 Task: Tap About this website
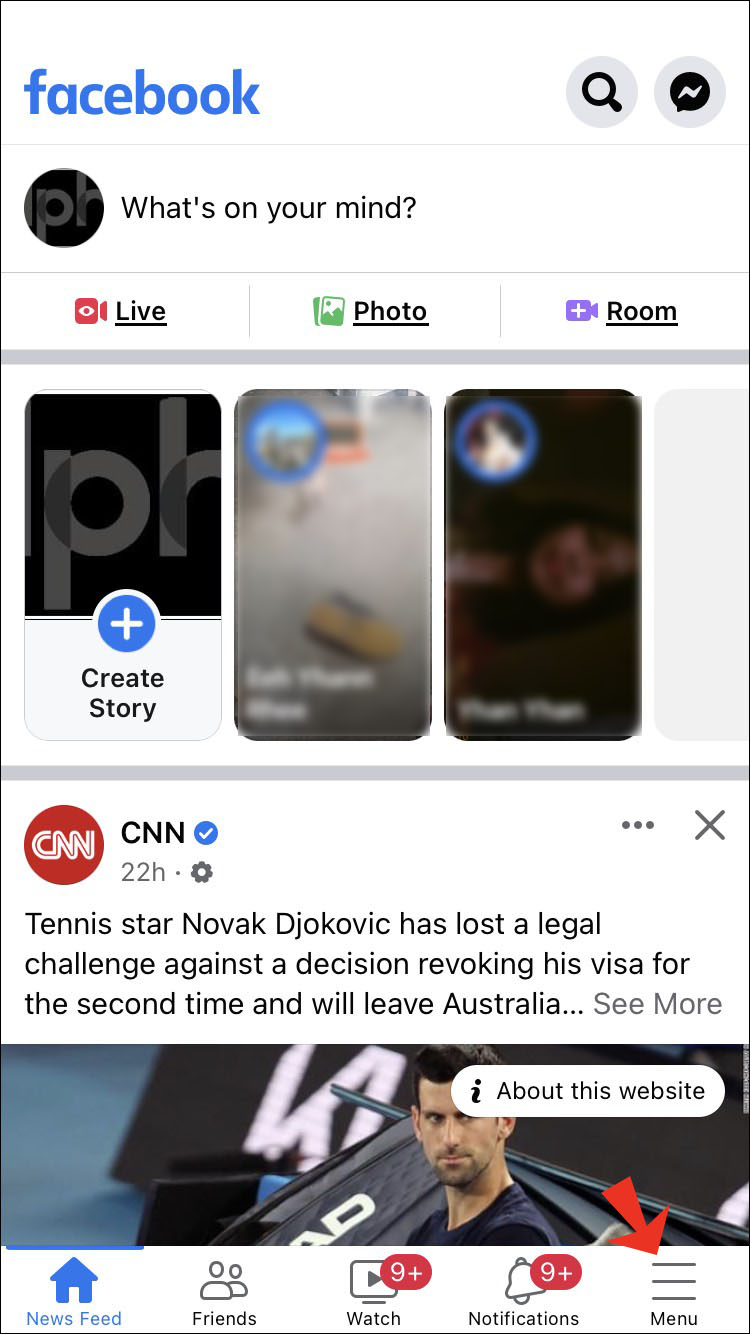[588, 1091]
